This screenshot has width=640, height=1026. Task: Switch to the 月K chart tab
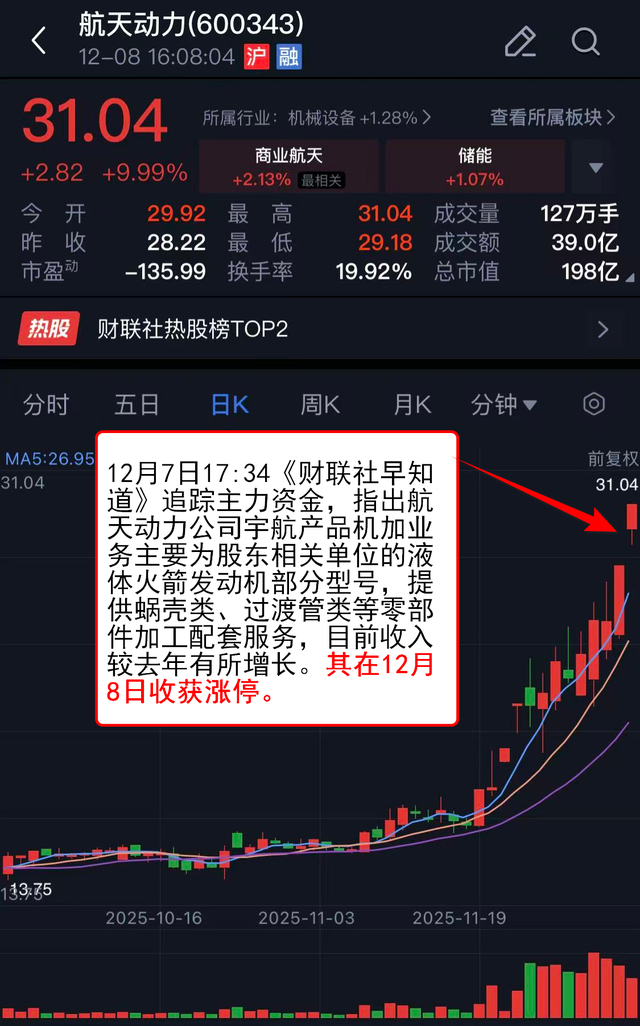[x=412, y=405]
